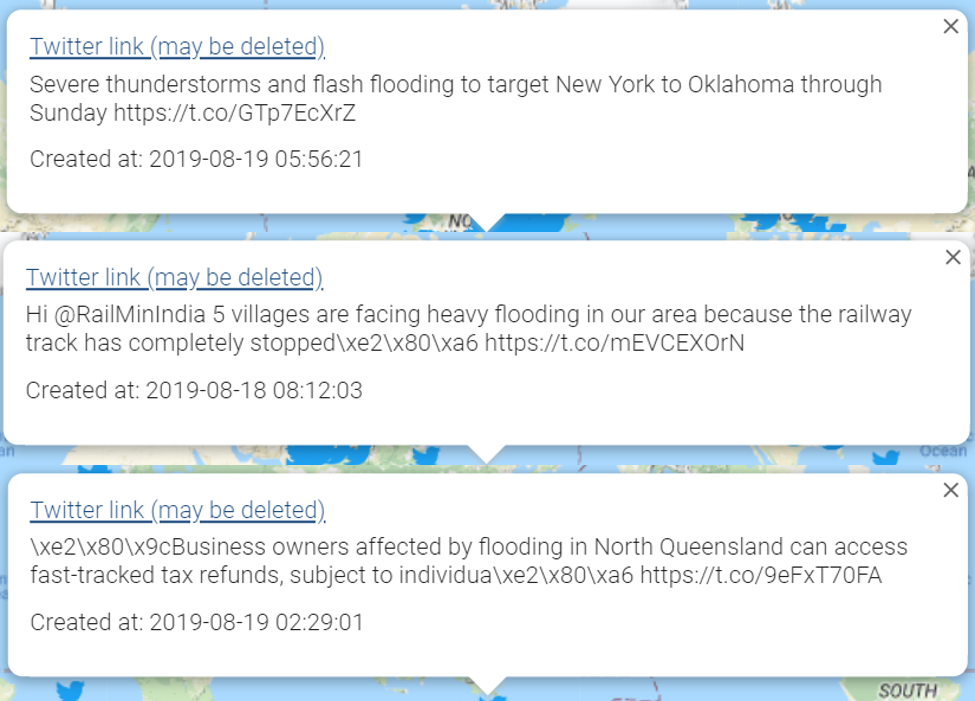Image resolution: width=975 pixels, height=701 pixels.
Task: Dismiss the RailMinIndia villages flooding popup
Action: click(x=953, y=258)
